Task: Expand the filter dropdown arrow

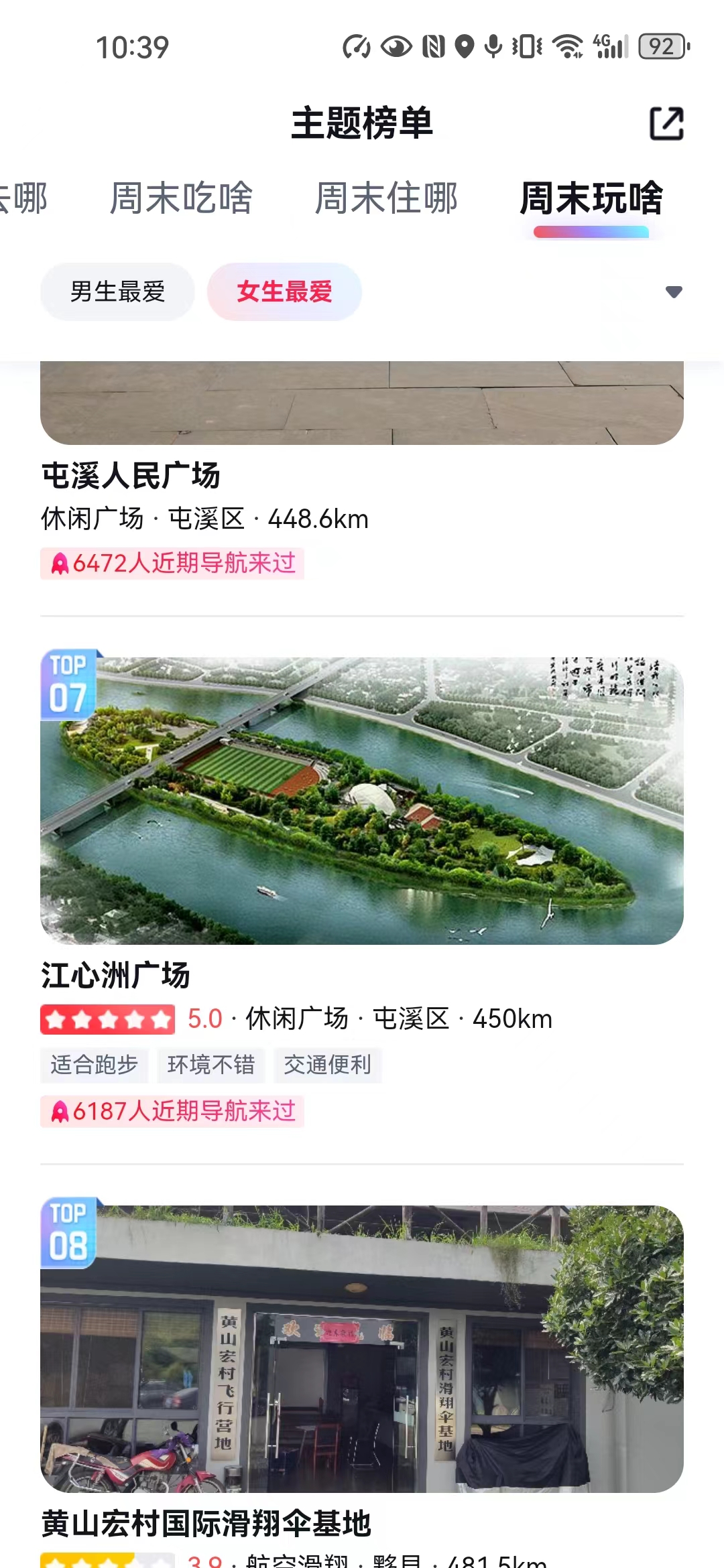Action: click(x=674, y=291)
